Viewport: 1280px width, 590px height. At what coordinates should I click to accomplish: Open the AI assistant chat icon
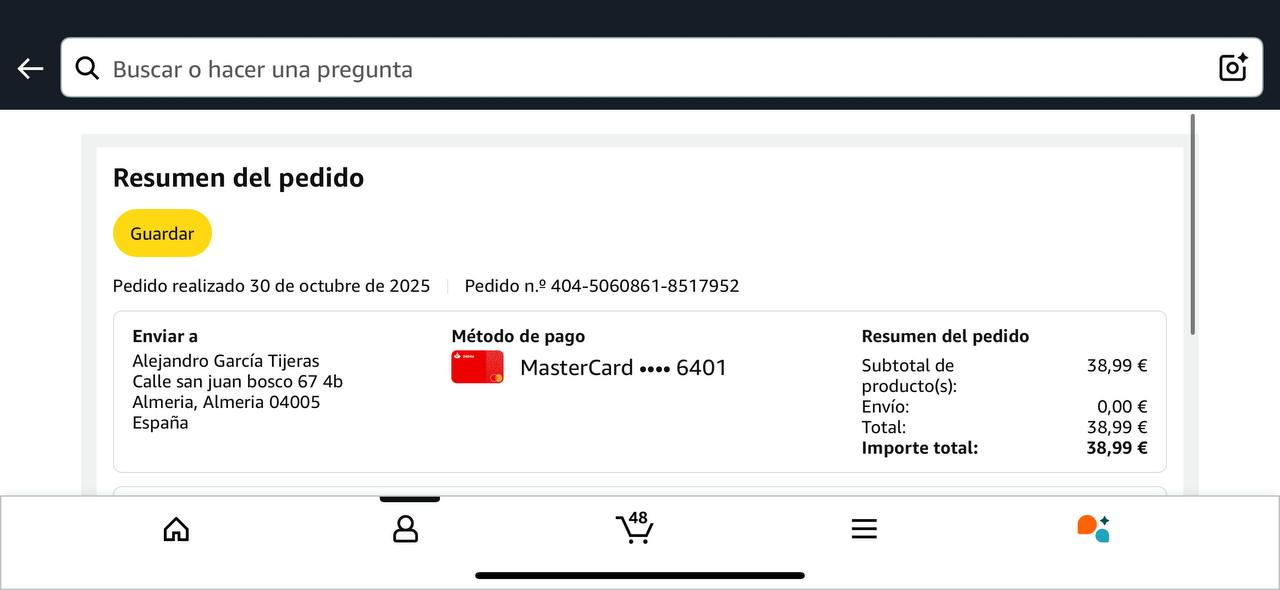click(x=1093, y=528)
